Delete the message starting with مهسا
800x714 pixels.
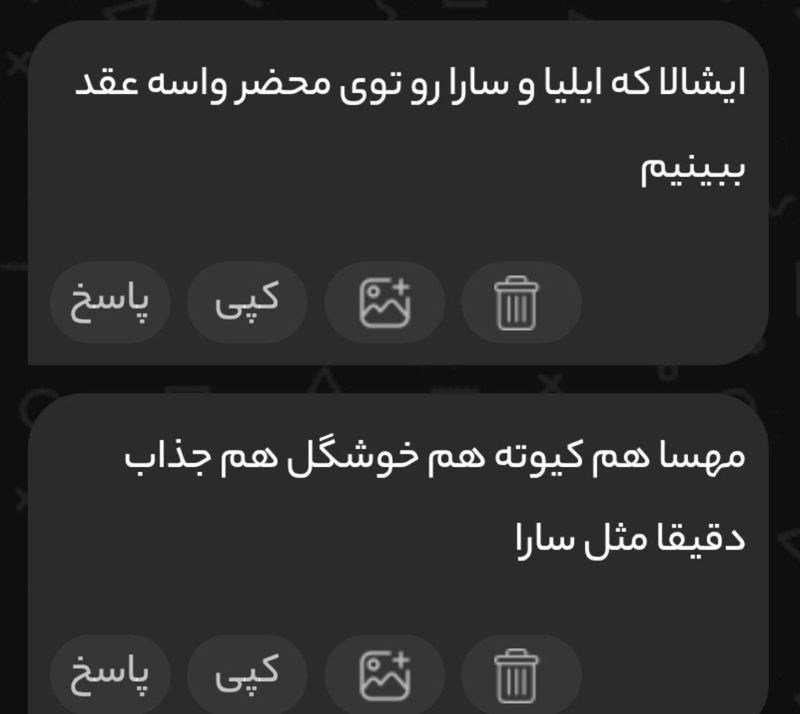tap(517, 674)
